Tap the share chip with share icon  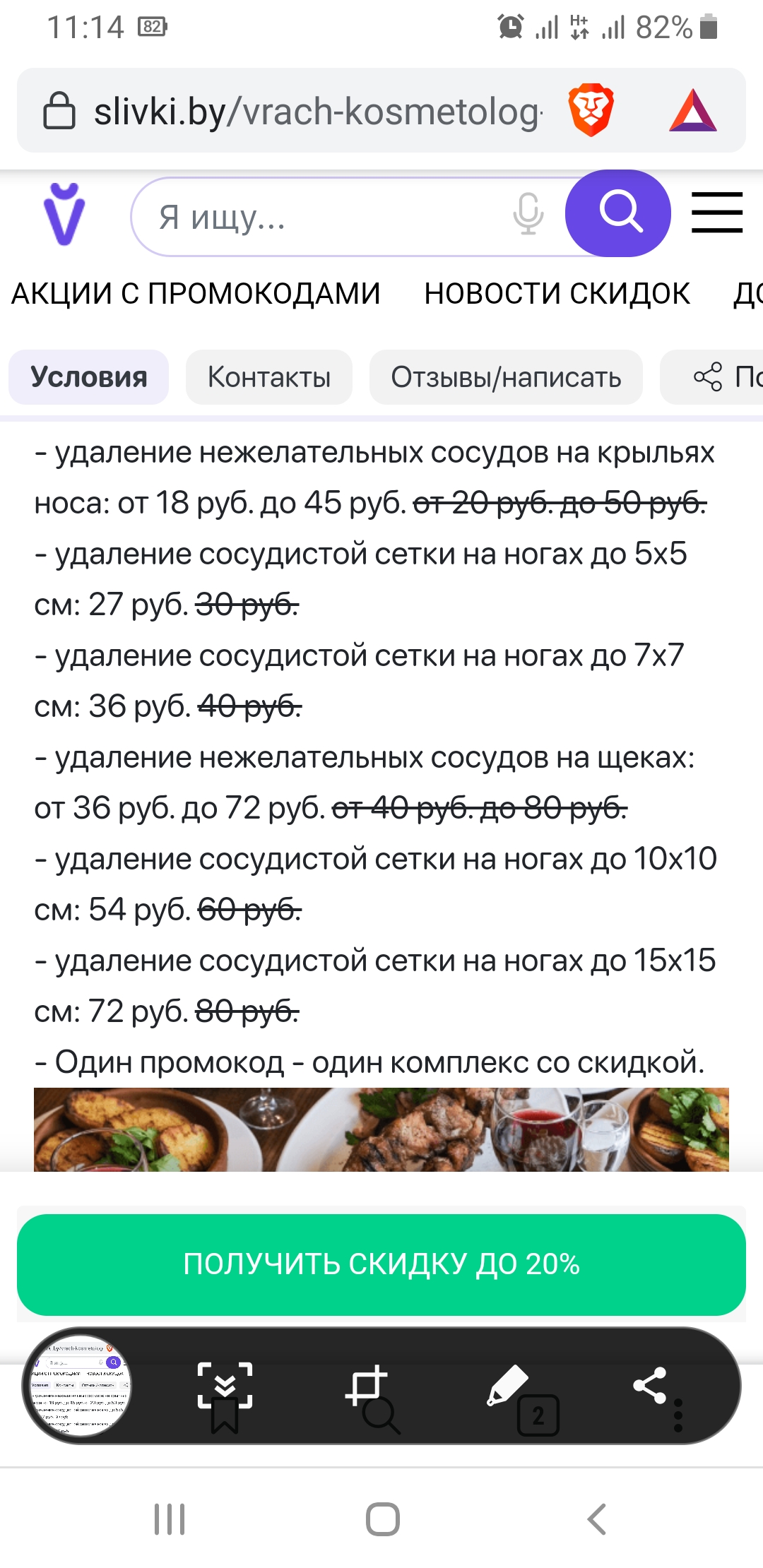[714, 377]
